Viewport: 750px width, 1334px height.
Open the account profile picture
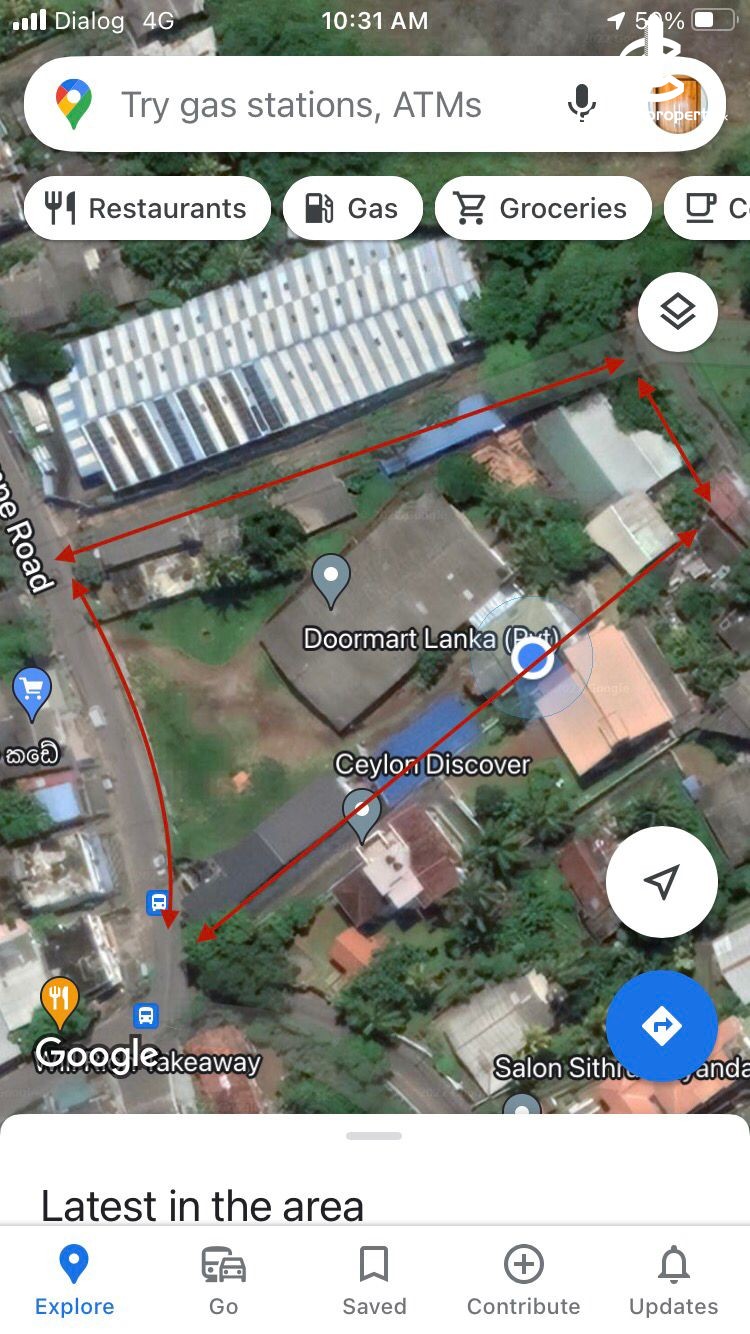point(678,104)
